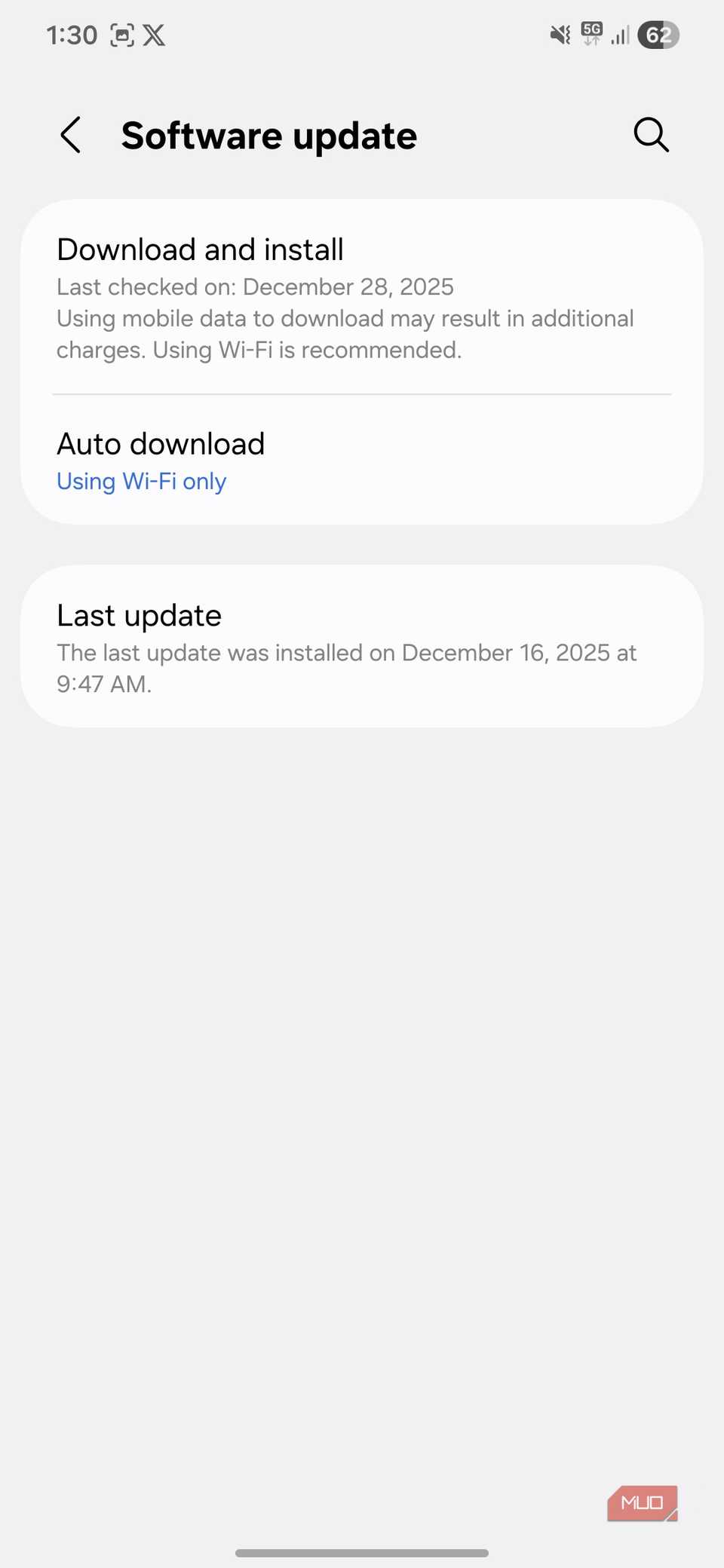Open the Using Wi-Fi only selector
This screenshot has height=1568, width=724.
pos(142,480)
